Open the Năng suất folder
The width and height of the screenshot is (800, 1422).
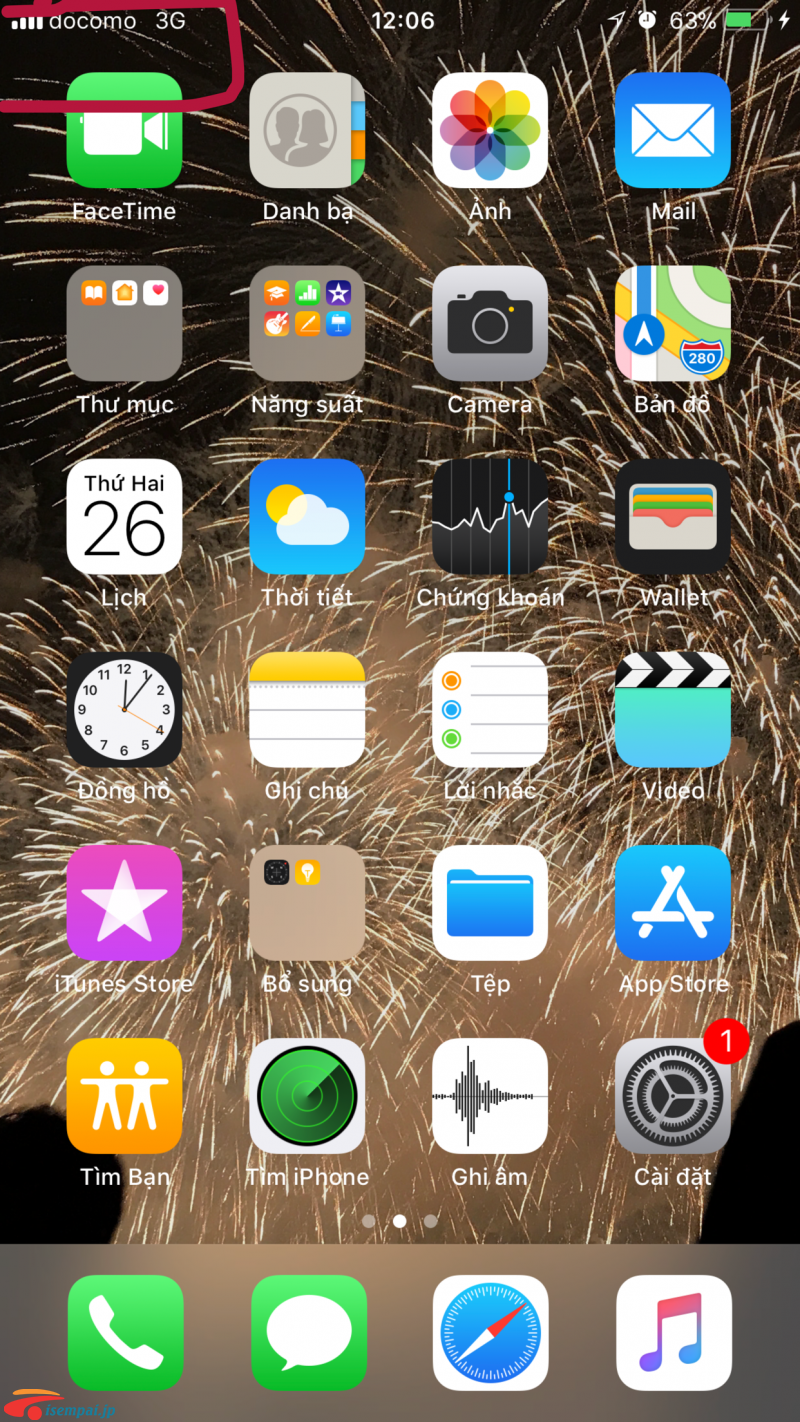(307, 324)
